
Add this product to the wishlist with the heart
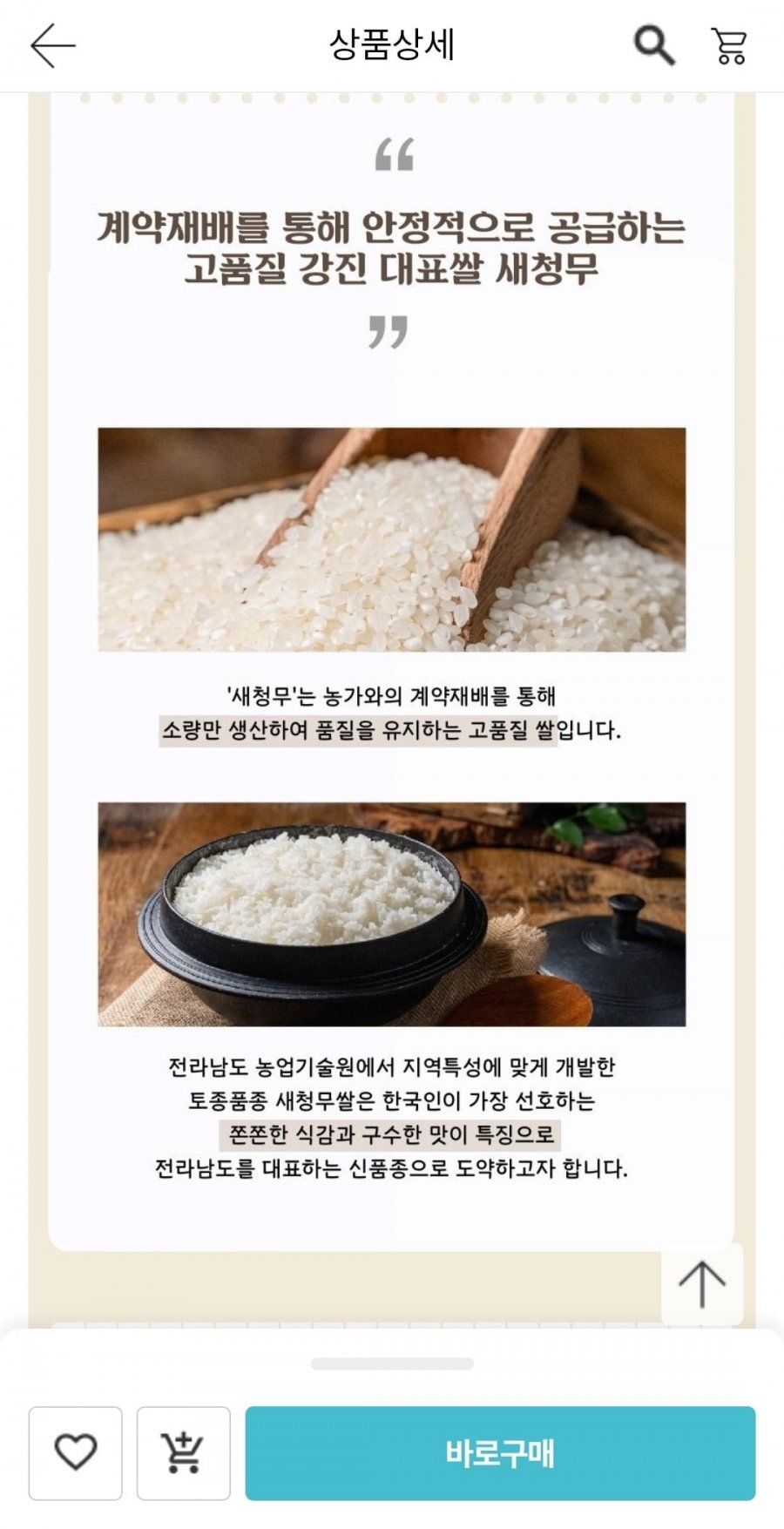pyautogui.click(x=76, y=1452)
